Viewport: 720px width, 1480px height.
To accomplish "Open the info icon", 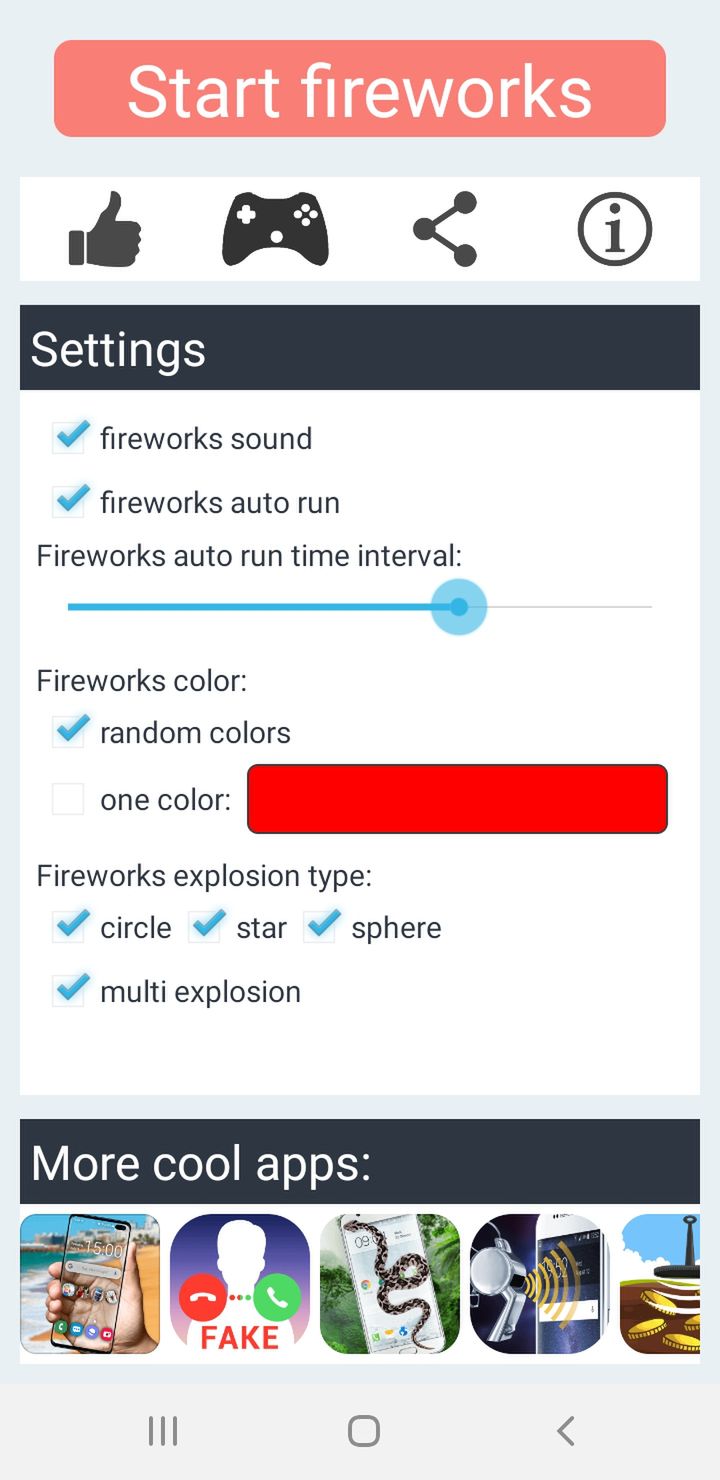I will point(615,230).
